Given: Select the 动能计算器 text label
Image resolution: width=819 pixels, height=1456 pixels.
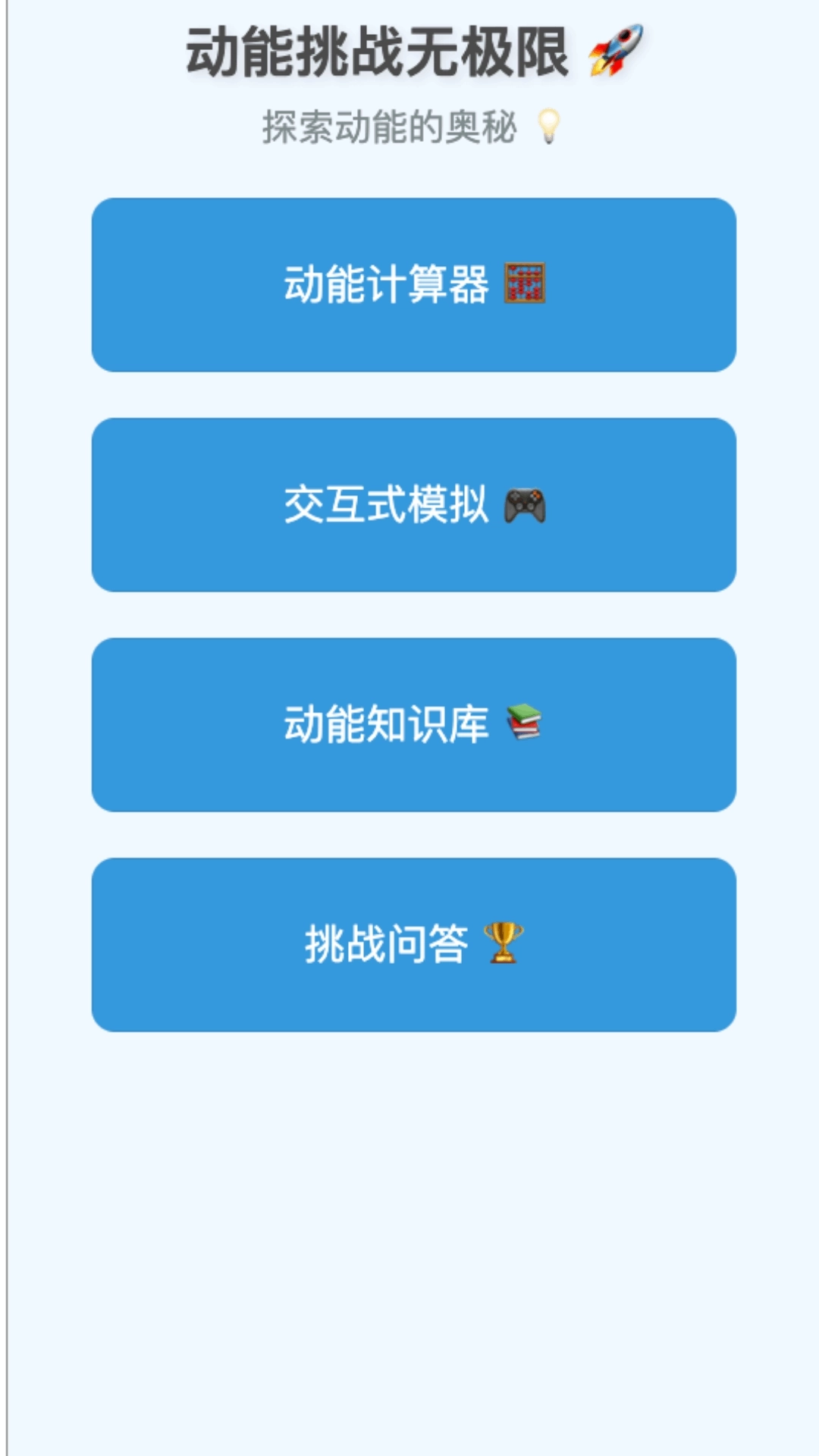Looking at the screenshot, I should pos(387,286).
